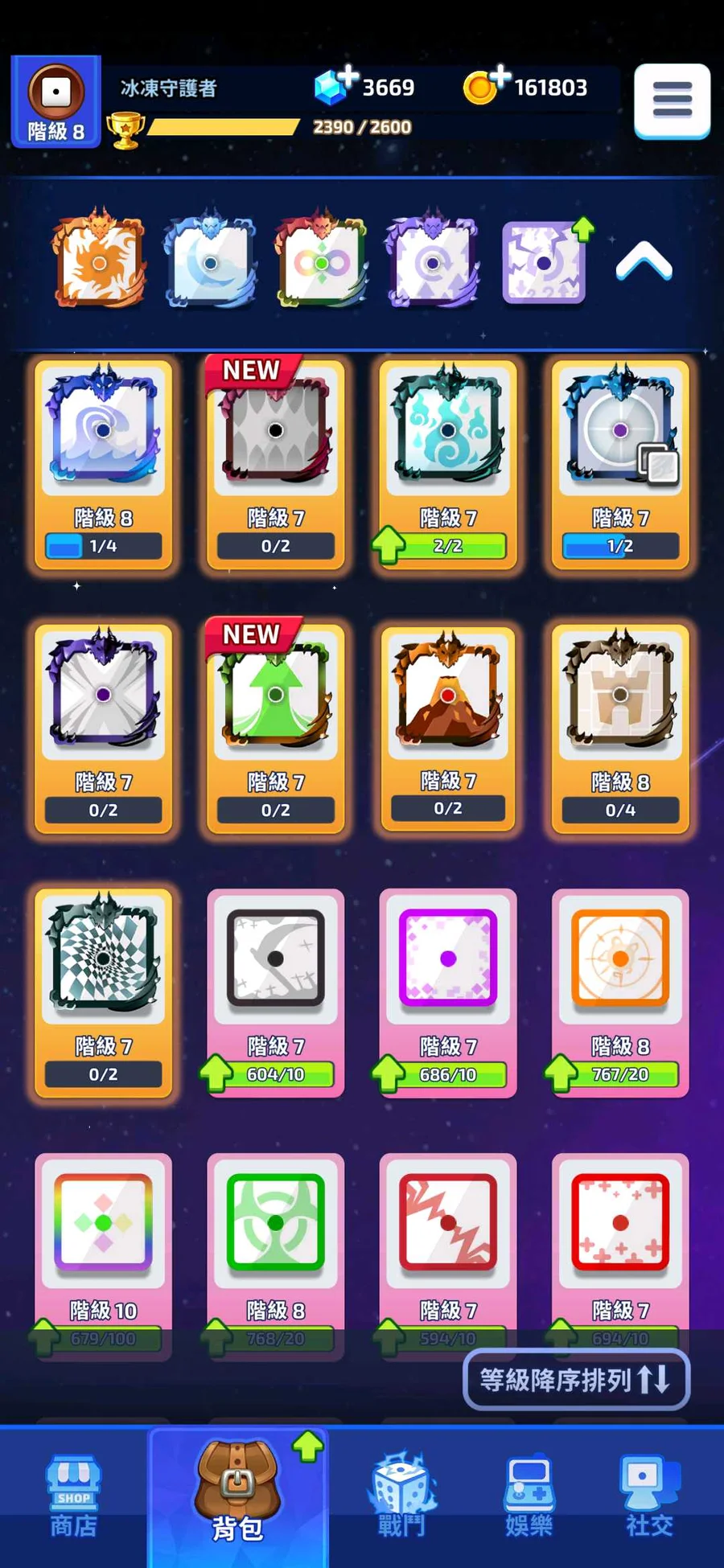Collapse the deck with the up chevron
Image resolution: width=724 pixels, height=1568 pixels.
[x=644, y=262]
